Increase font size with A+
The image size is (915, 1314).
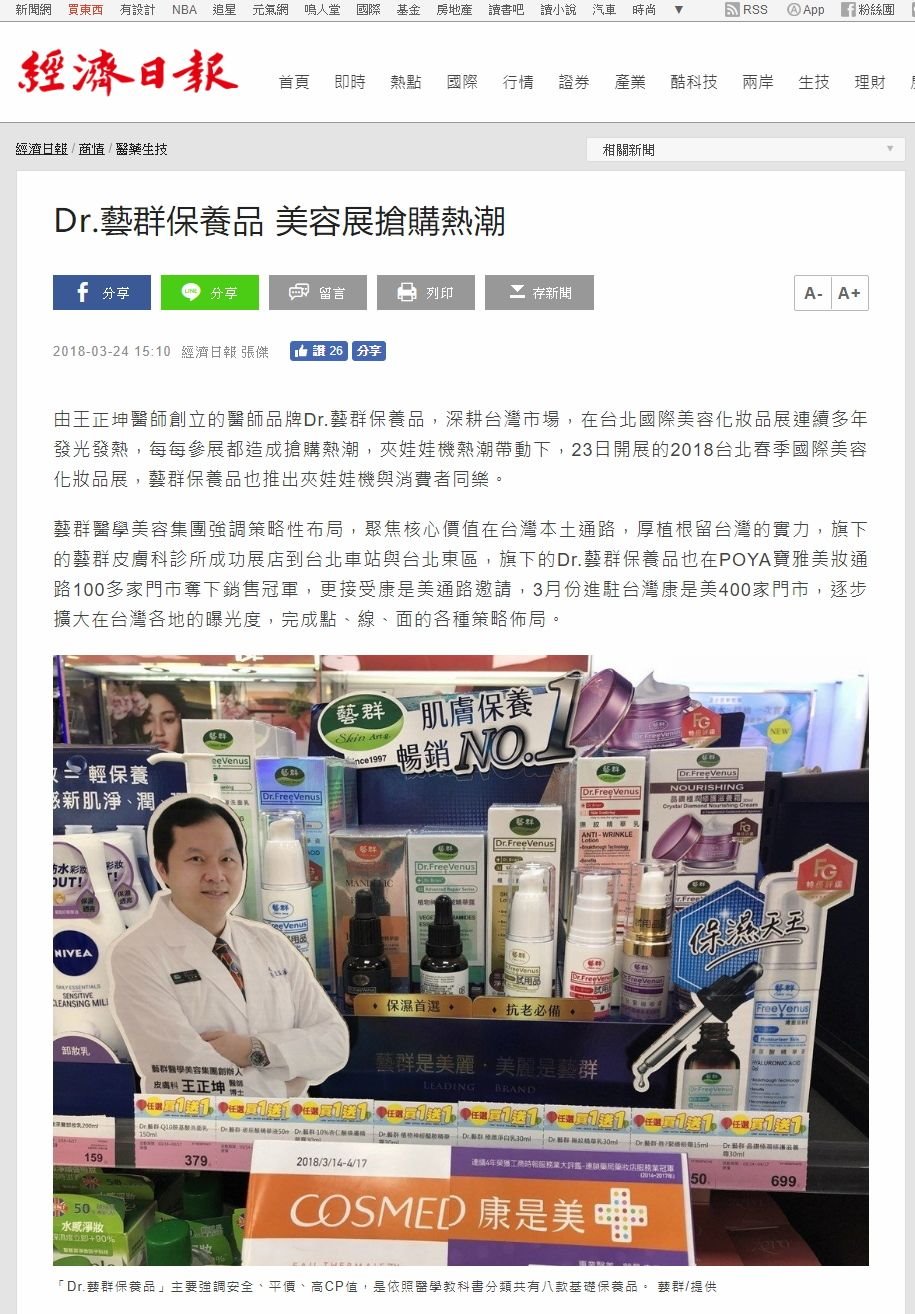(x=849, y=293)
